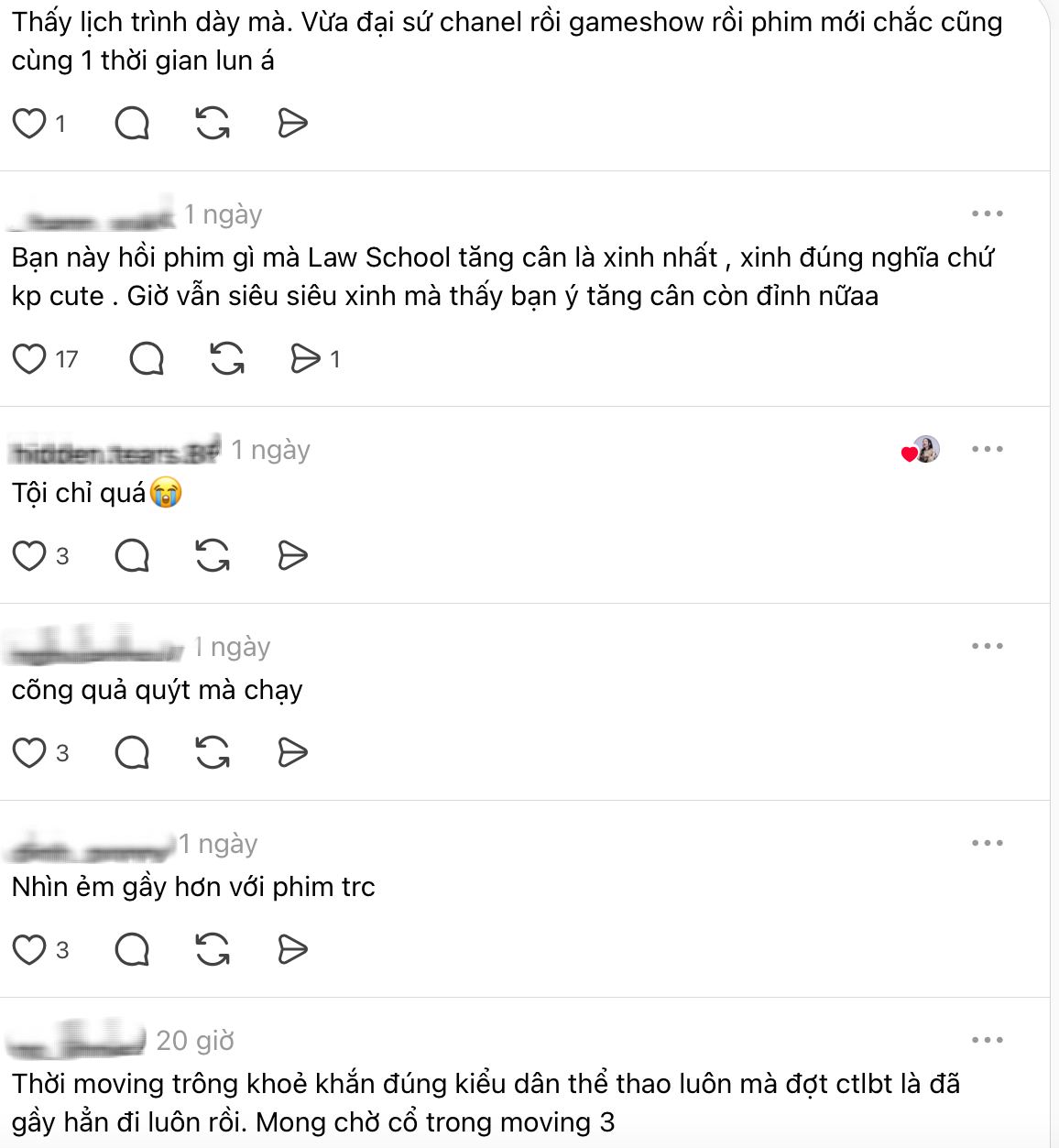Repost the Law School comment
The width and height of the screenshot is (1059, 1148).
[x=227, y=358]
